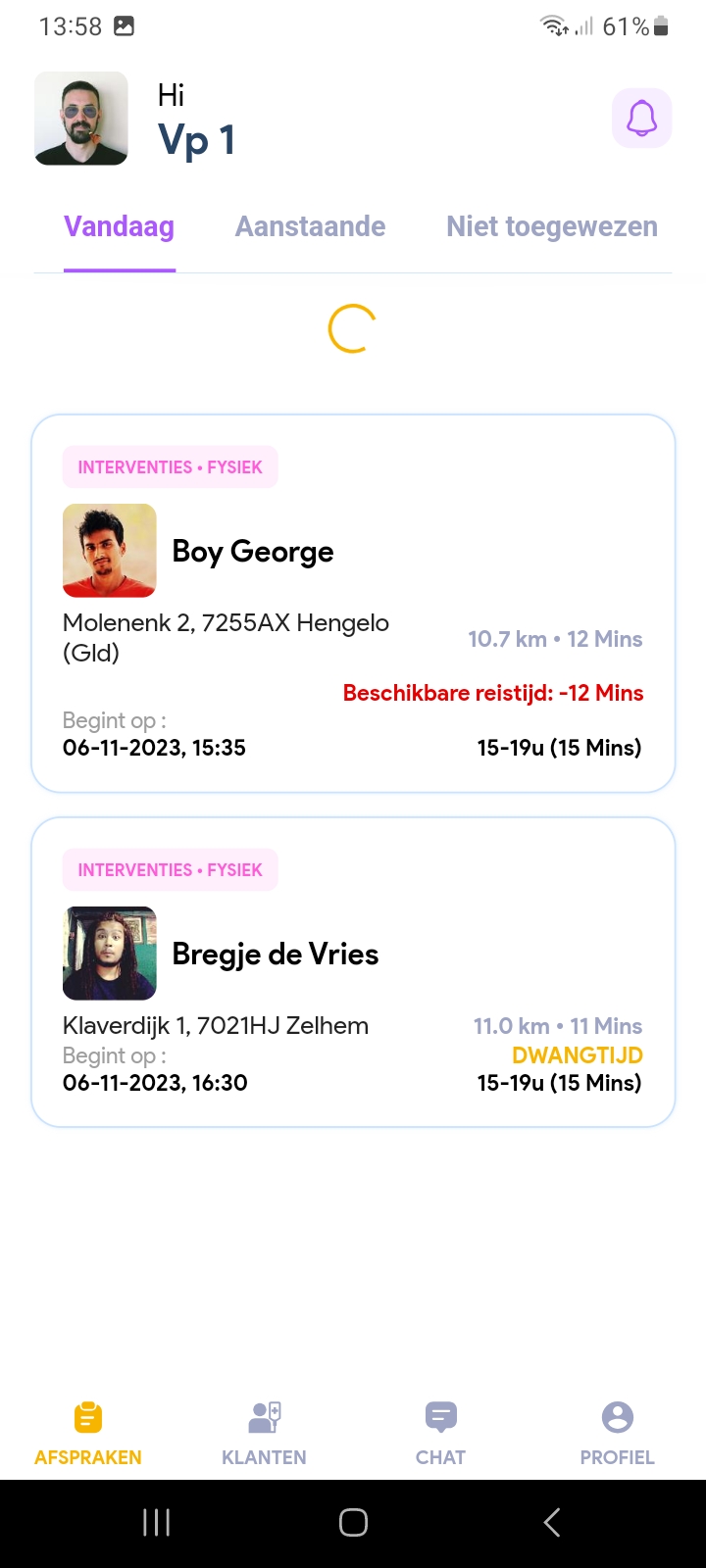This screenshot has width=706, height=1568.
Task: Tap the system home button
Action: point(353,1522)
